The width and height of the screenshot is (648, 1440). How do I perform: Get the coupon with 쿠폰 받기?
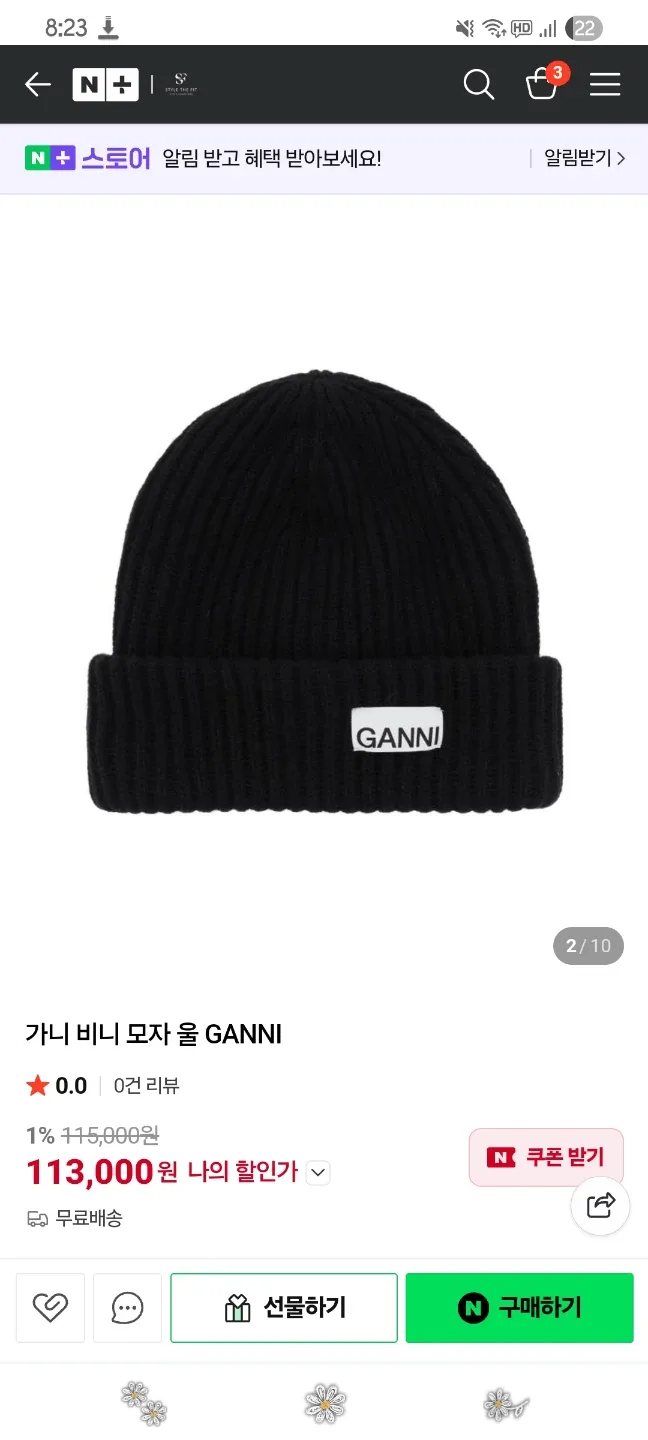click(x=546, y=1158)
